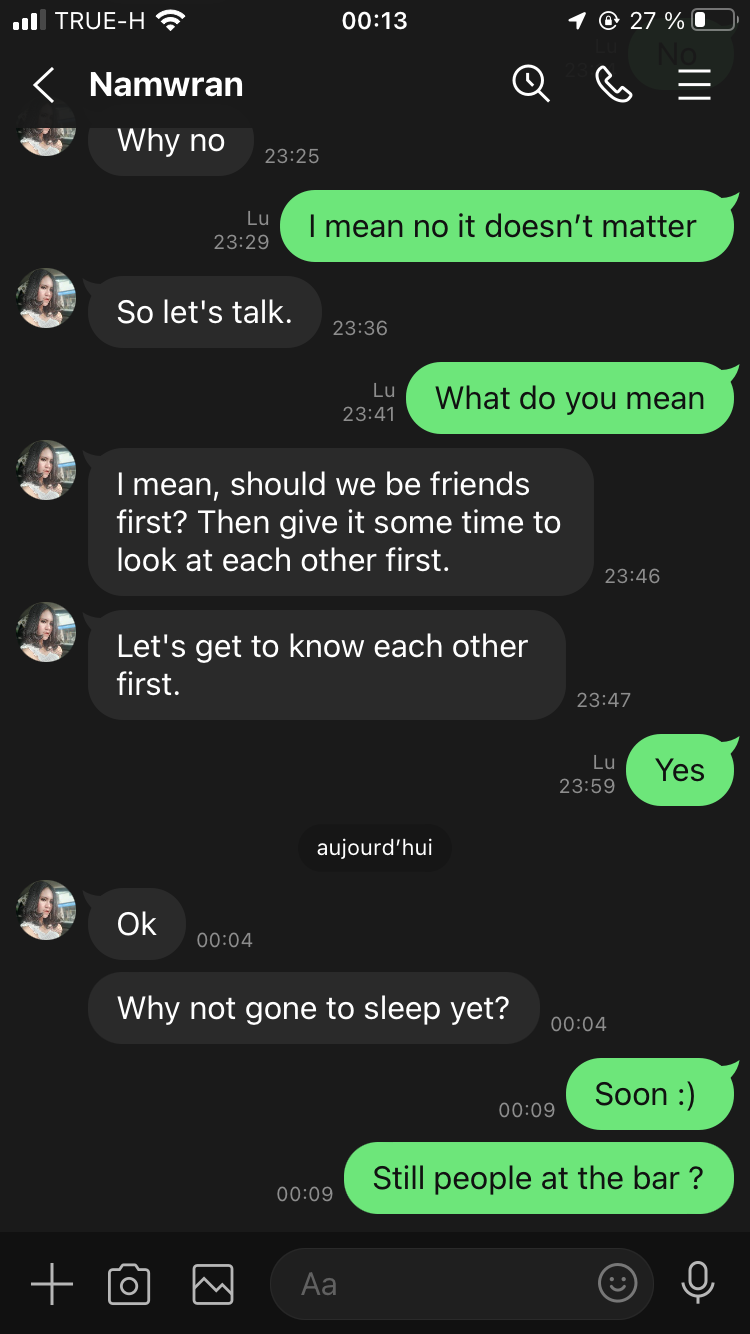Record a voice message with the microphone

(x=697, y=1283)
